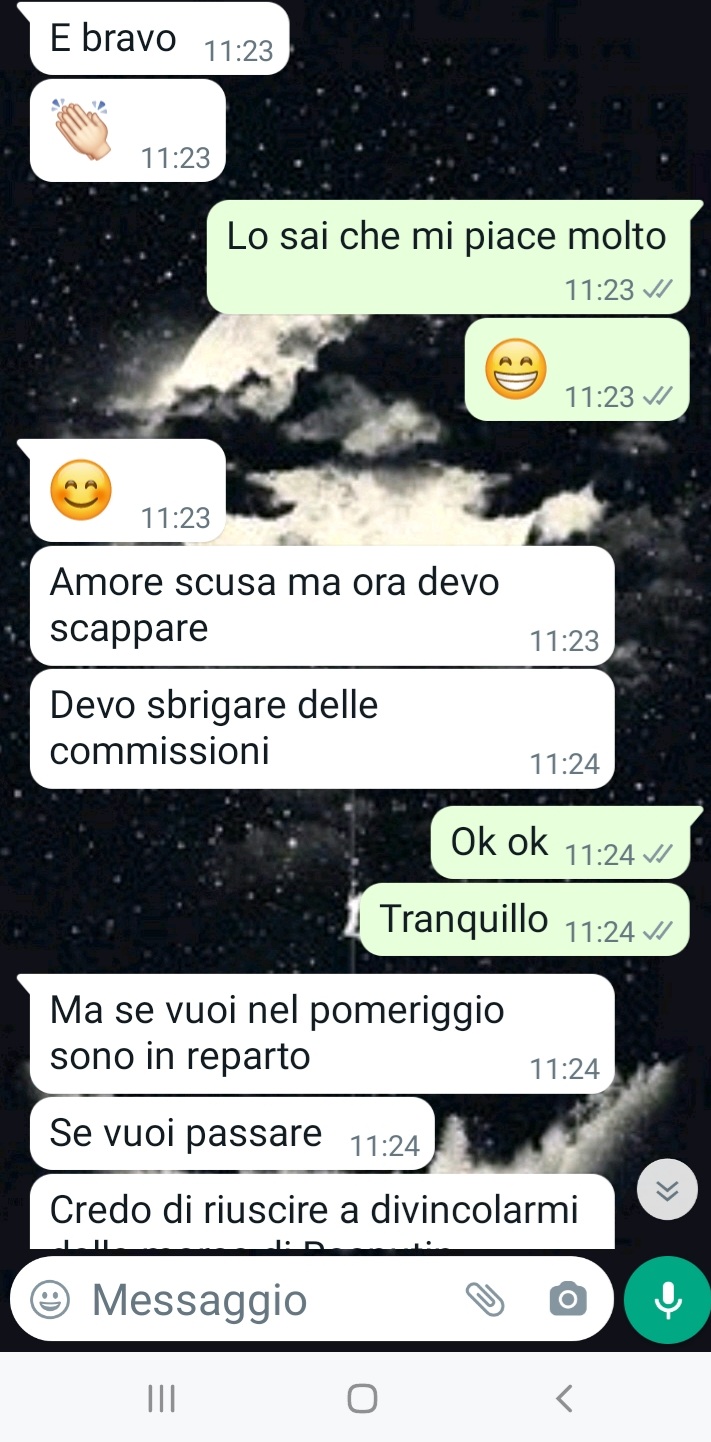Go back with system back button
Image resolution: width=711 pixels, height=1442 pixels.
tap(564, 1397)
